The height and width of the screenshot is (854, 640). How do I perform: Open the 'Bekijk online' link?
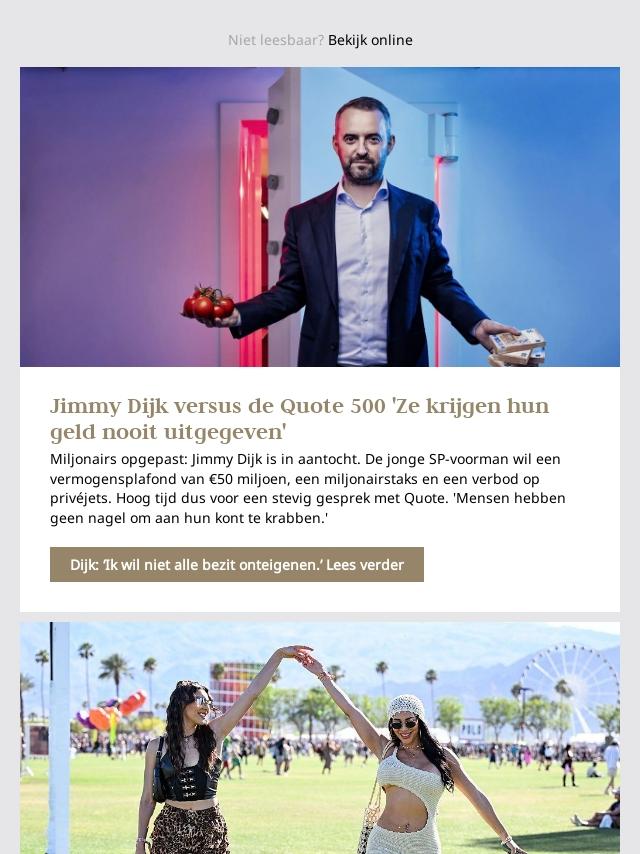[x=370, y=40]
